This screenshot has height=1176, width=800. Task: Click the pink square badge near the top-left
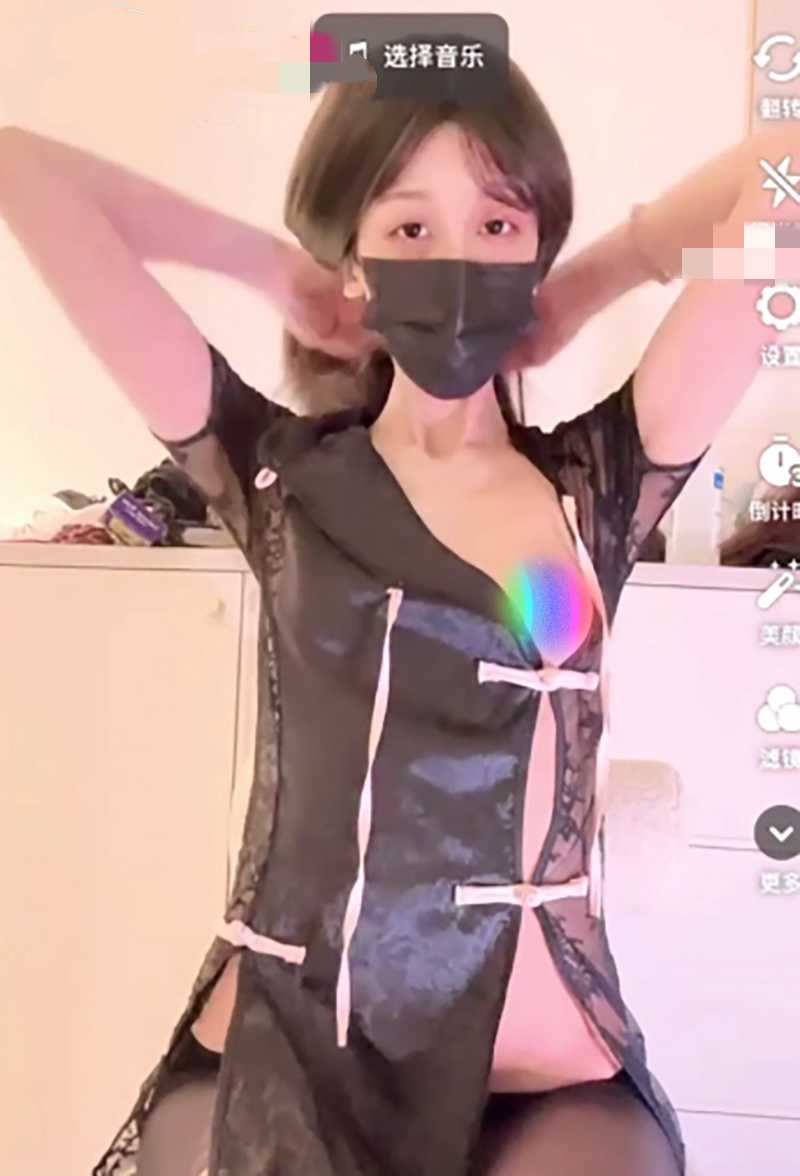pos(325,48)
